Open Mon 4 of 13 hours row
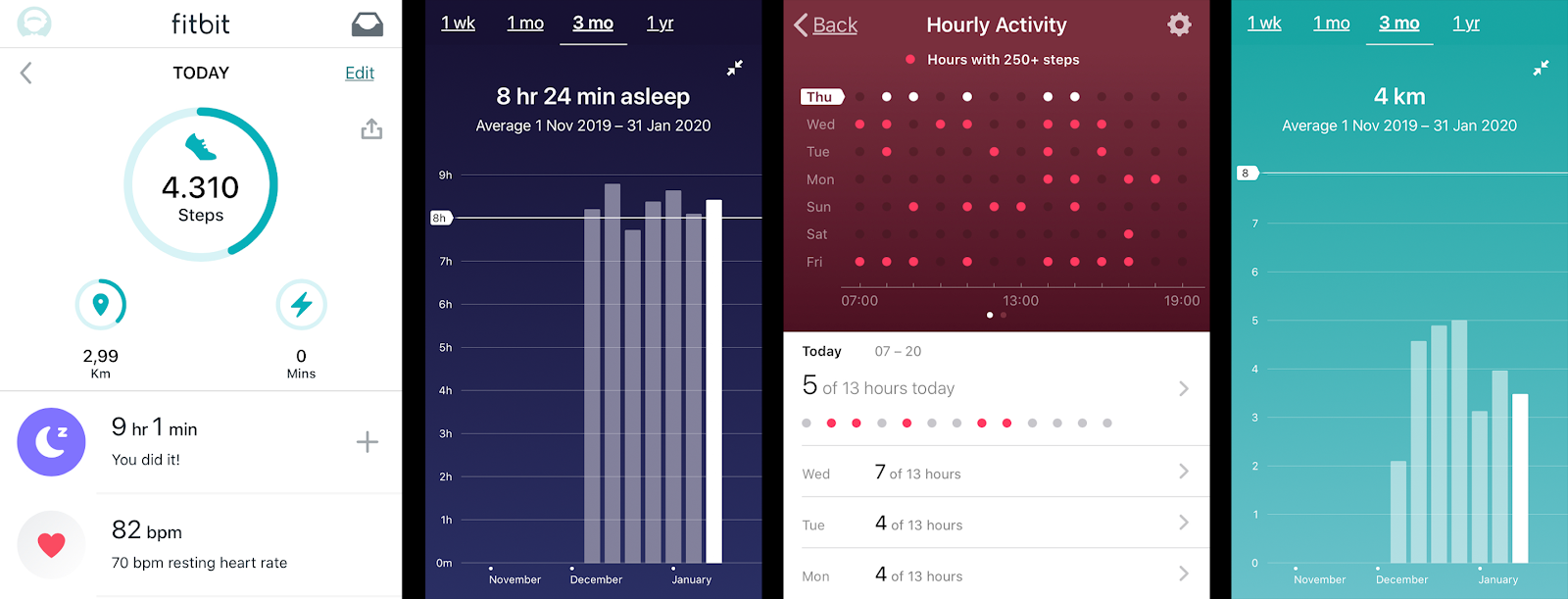The height and width of the screenshot is (599, 1568). coord(997,574)
